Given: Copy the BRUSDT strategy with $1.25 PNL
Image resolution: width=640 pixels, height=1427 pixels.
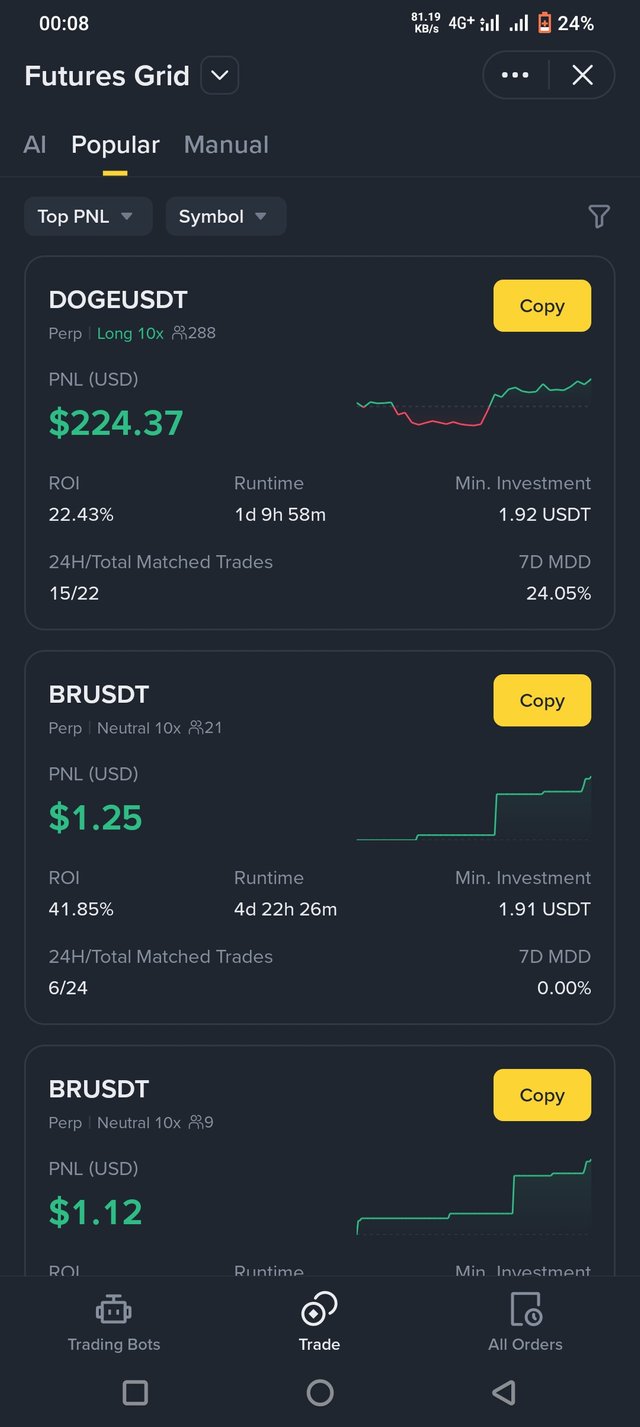Looking at the screenshot, I should pos(542,700).
